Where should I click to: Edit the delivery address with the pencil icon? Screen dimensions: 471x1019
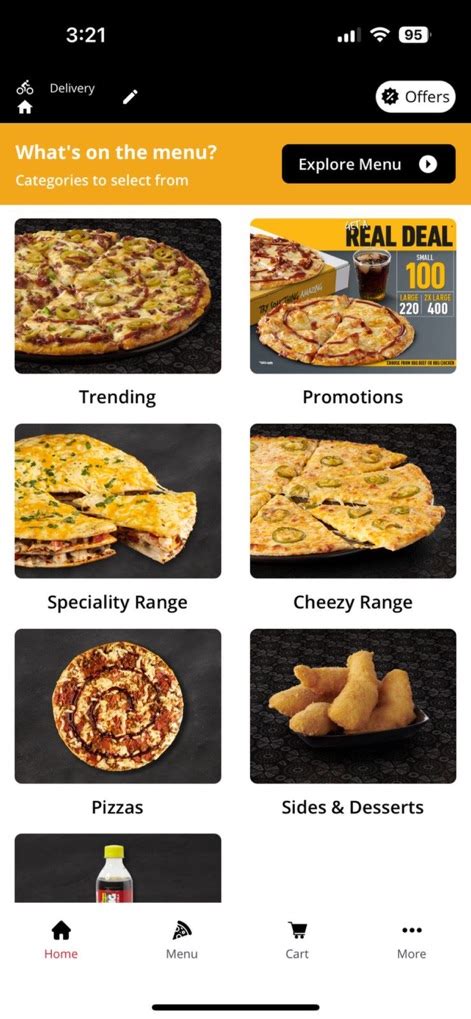point(130,97)
